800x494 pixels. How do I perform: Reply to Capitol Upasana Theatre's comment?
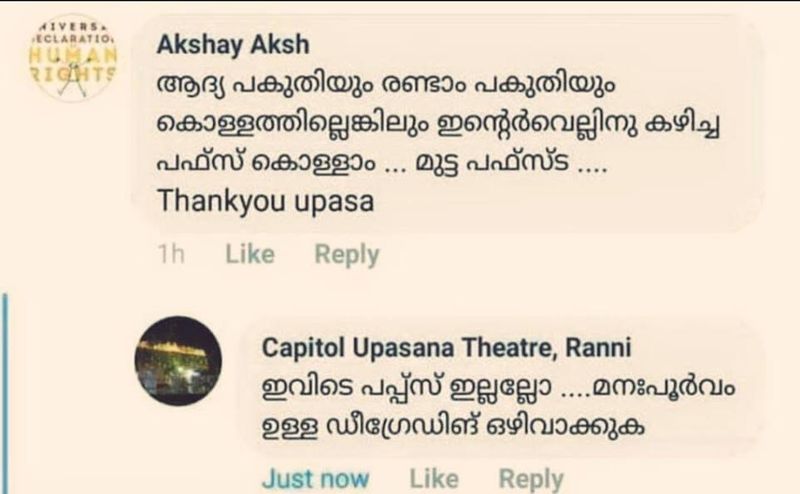531,478
